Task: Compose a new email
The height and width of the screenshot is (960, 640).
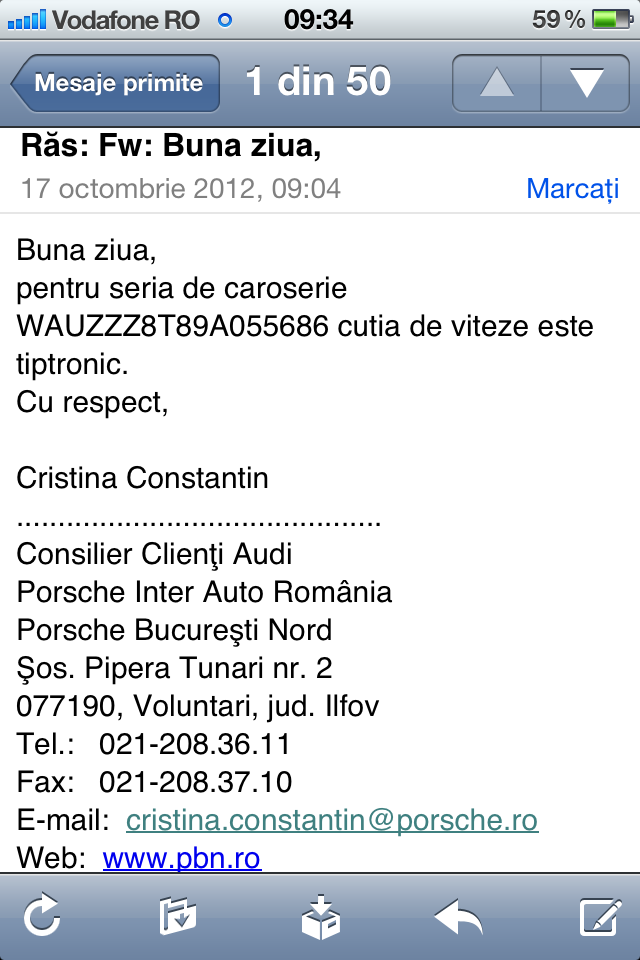Action: [x=601, y=916]
